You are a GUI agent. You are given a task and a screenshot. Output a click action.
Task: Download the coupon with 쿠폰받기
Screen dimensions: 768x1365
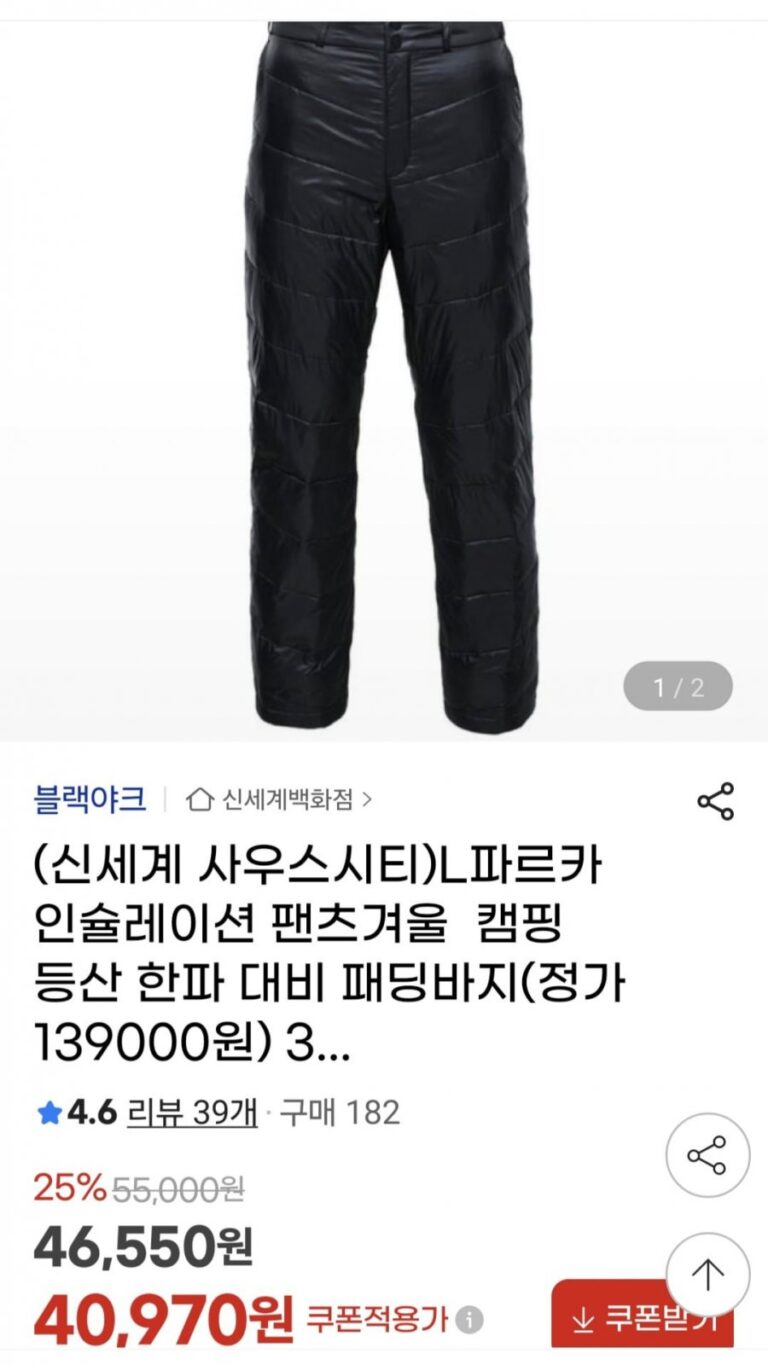click(x=643, y=1319)
